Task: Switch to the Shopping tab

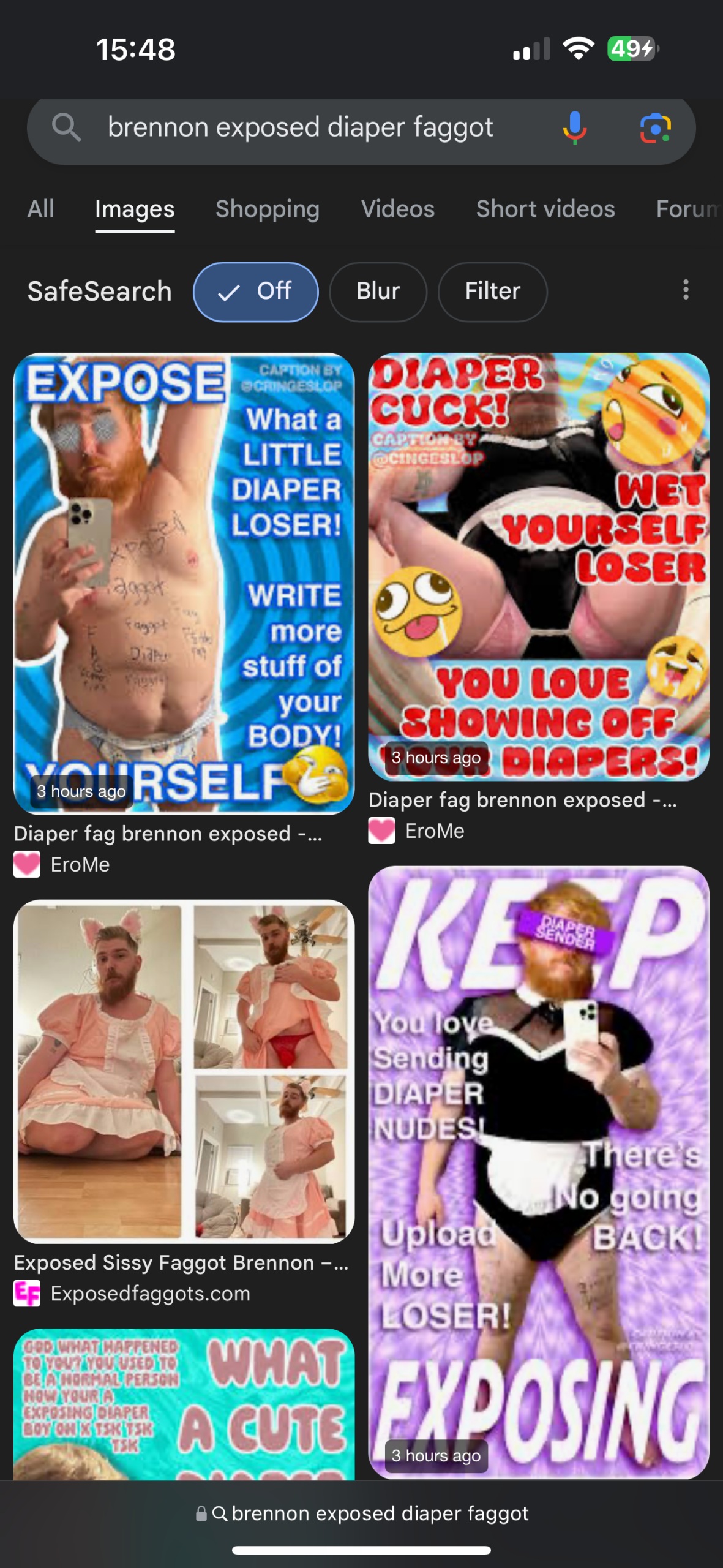Action: pos(267,209)
